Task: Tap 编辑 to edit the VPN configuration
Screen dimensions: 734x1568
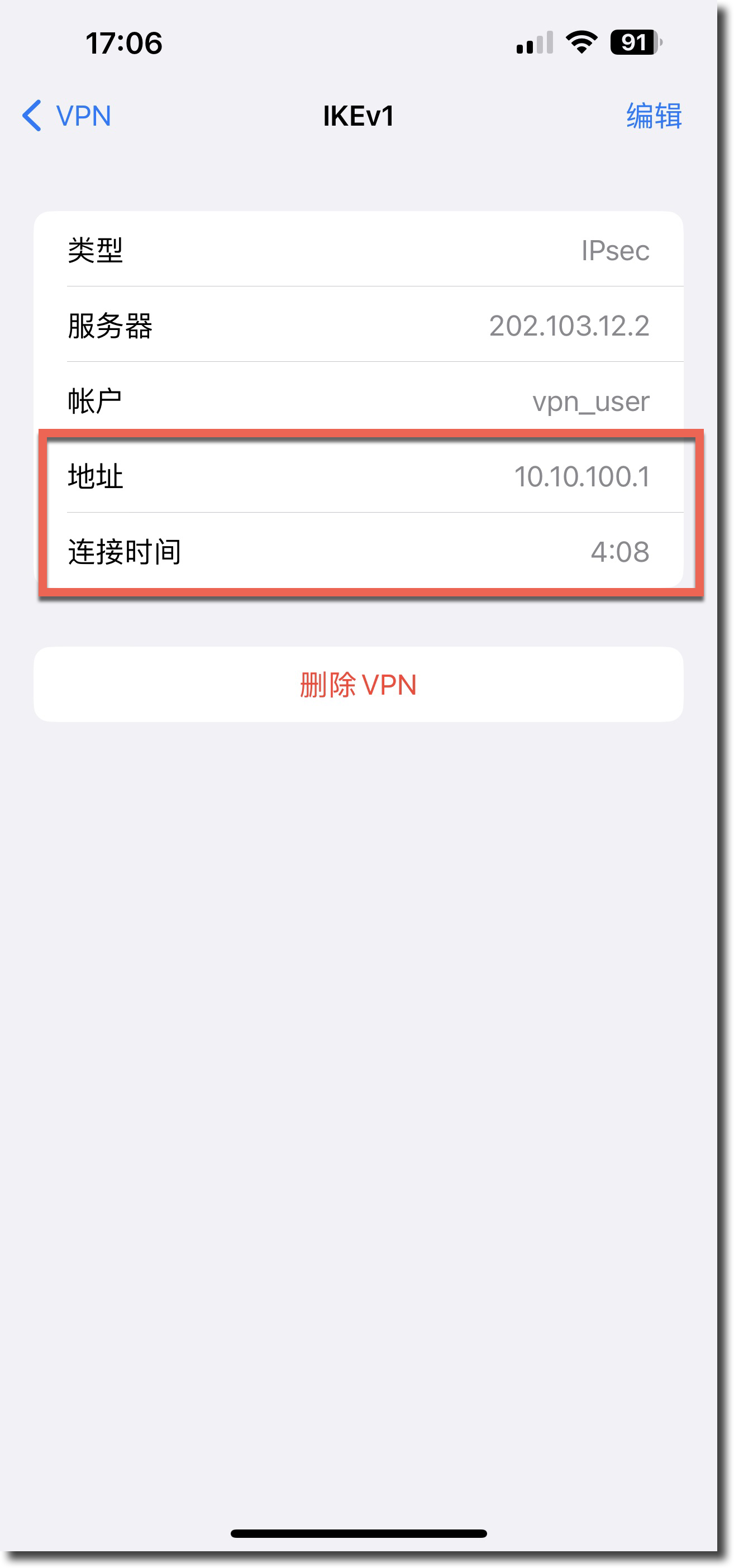Action: click(x=654, y=116)
